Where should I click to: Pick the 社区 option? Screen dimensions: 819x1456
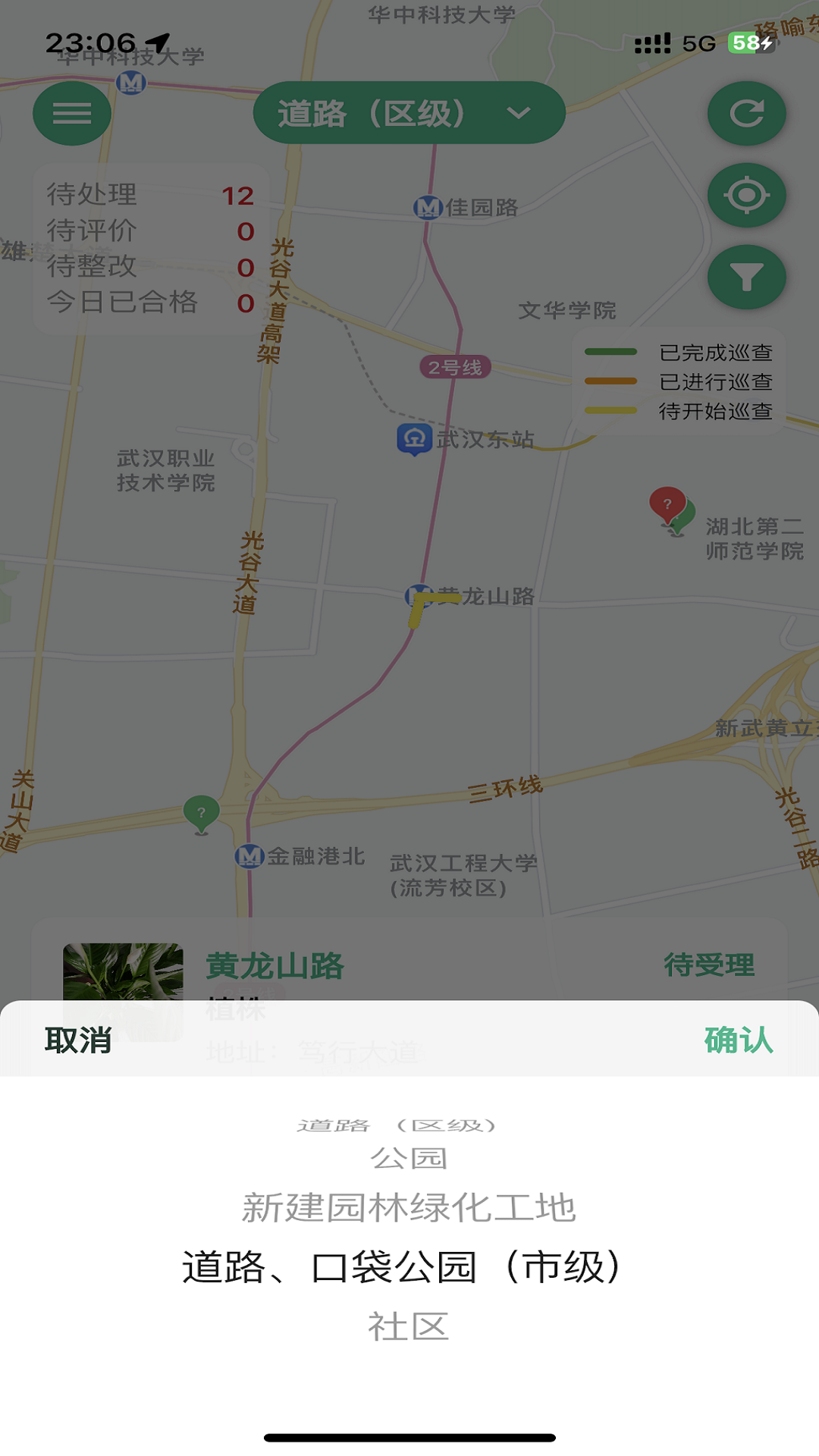[x=409, y=1326]
